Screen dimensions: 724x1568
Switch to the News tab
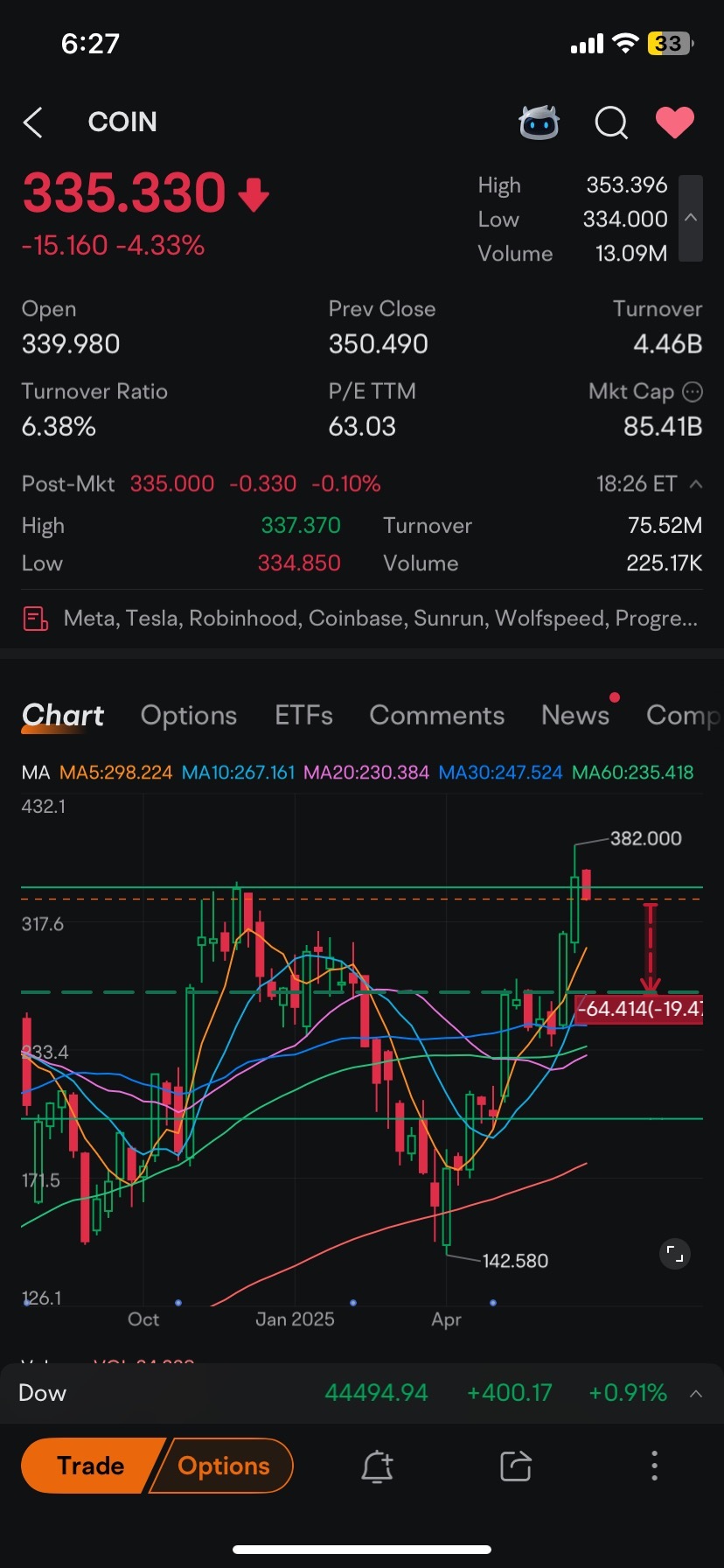(575, 716)
